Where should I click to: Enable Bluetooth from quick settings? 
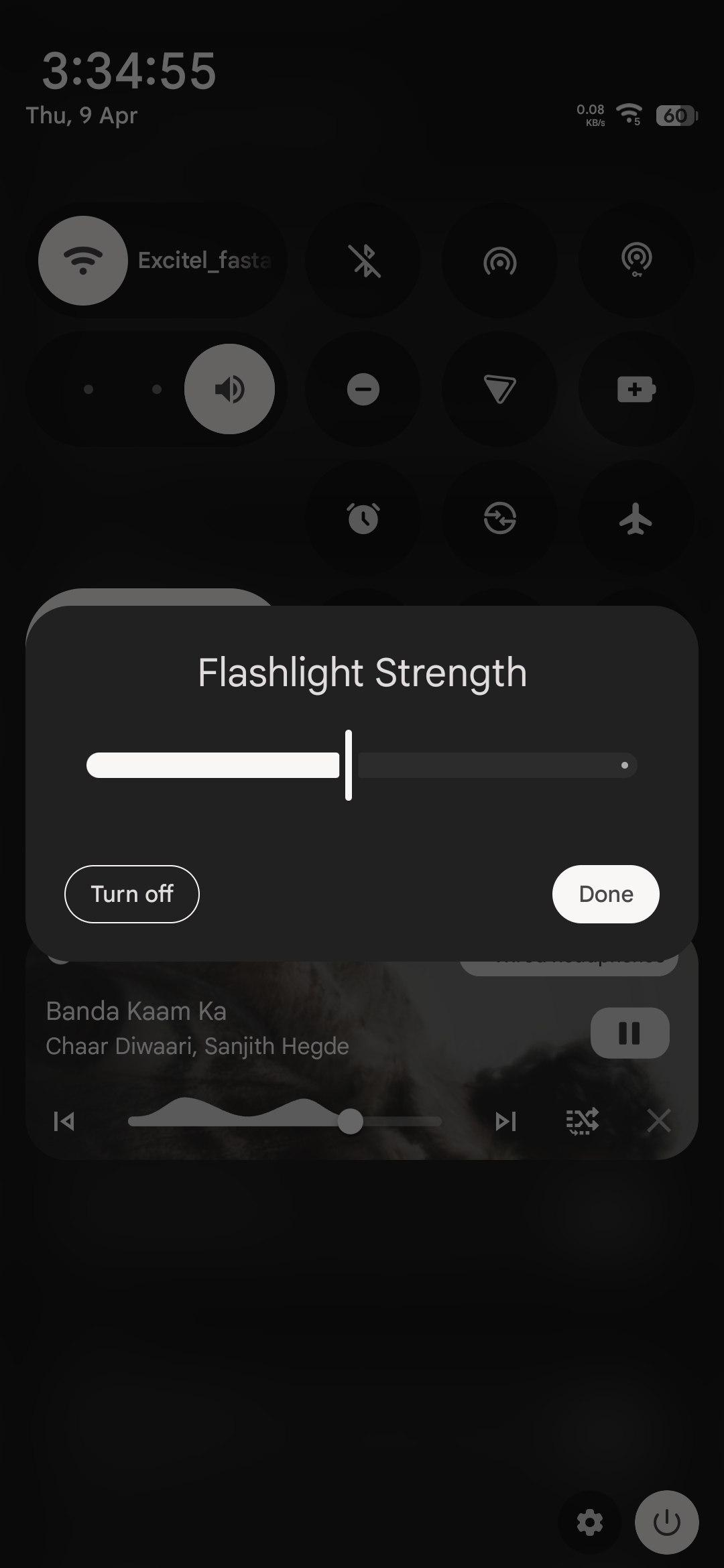[363, 261]
